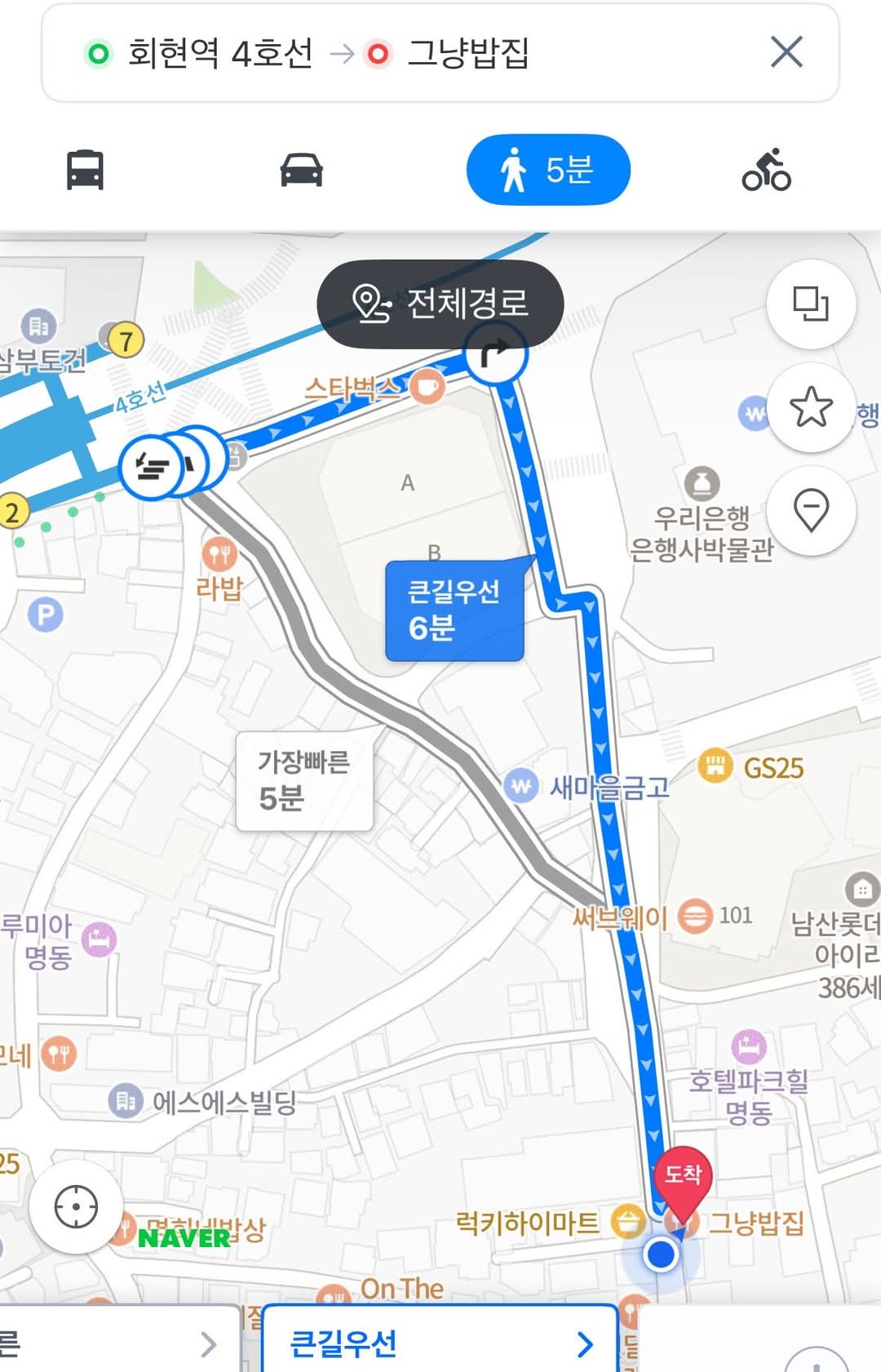The width and height of the screenshot is (881, 1372).
Task: Tap the location pin button
Action: (811, 510)
